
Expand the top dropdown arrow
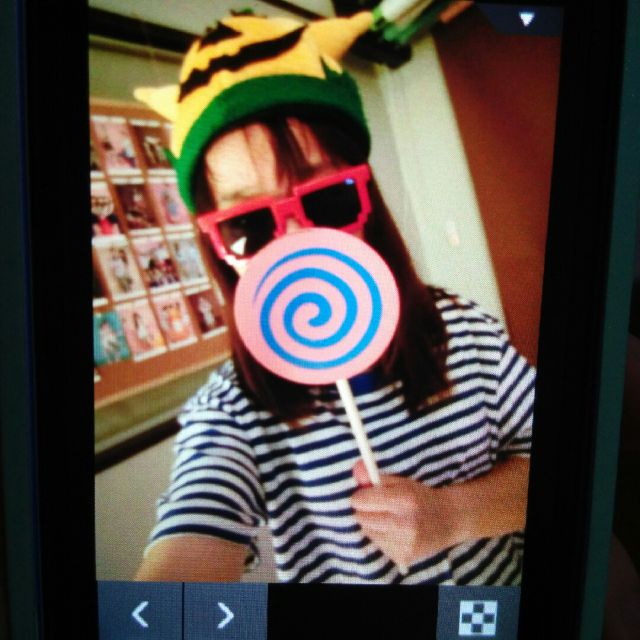[526, 18]
